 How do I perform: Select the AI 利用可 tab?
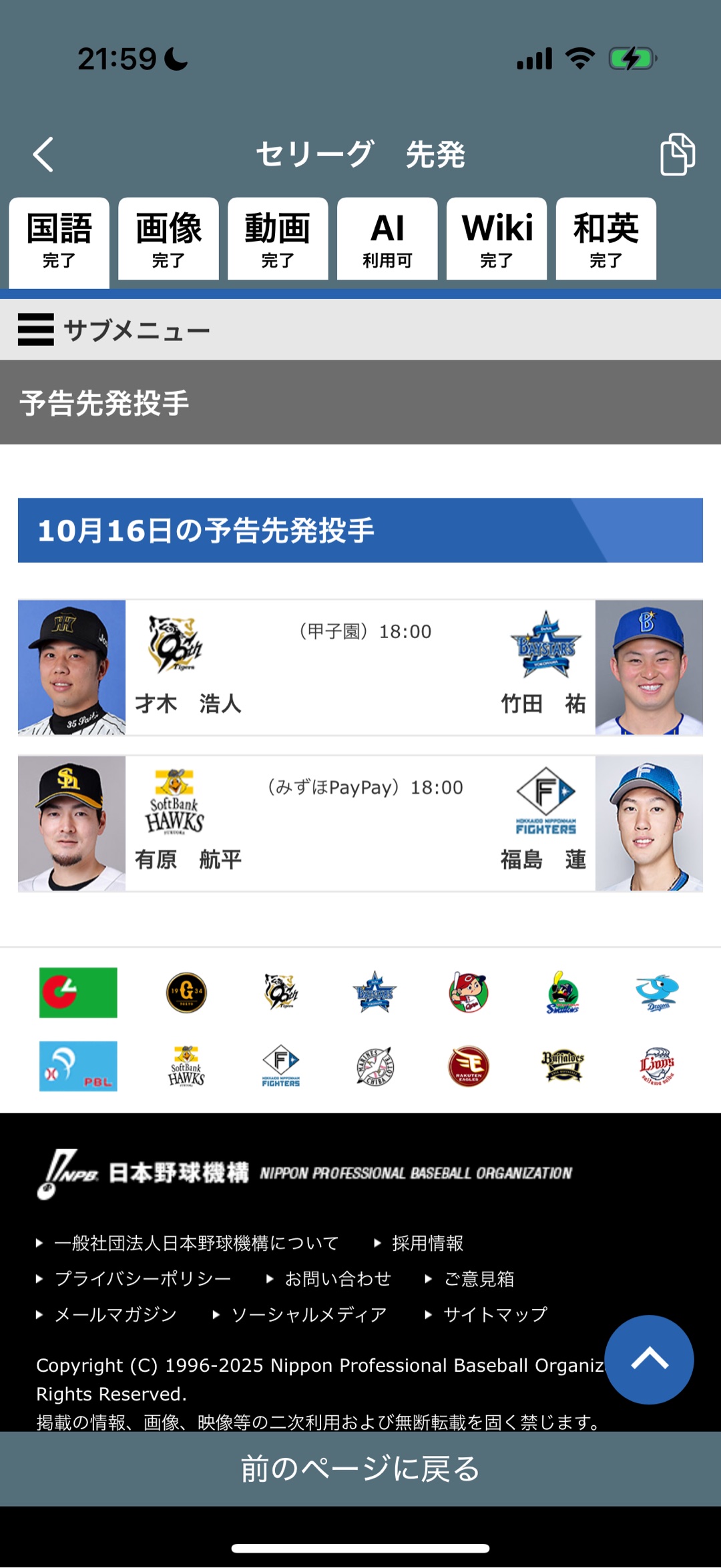[x=387, y=240]
